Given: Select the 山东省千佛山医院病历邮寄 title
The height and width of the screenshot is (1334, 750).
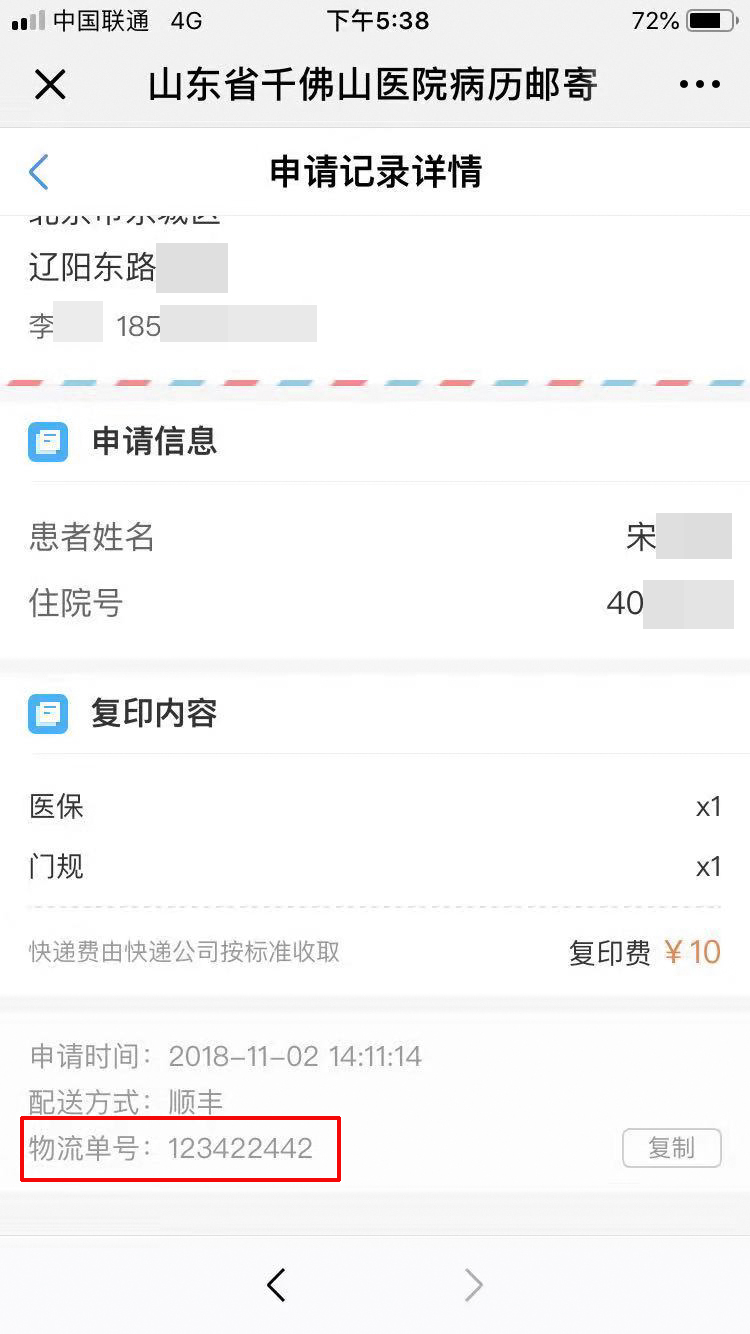Looking at the screenshot, I should coord(372,84).
